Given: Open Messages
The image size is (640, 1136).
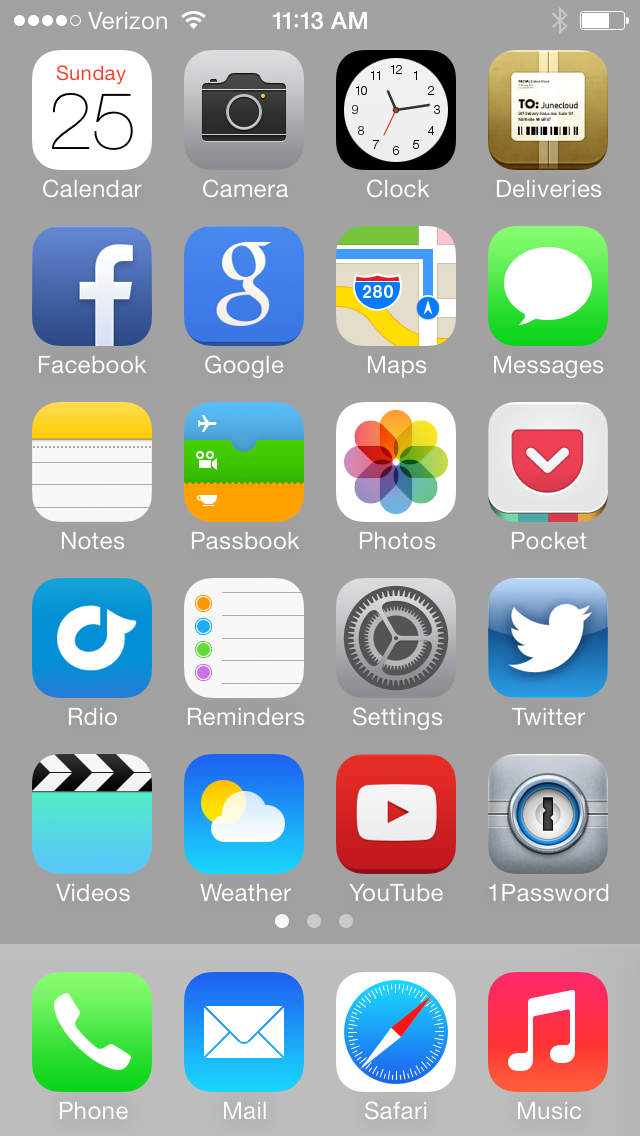Looking at the screenshot, I should 548,285.
